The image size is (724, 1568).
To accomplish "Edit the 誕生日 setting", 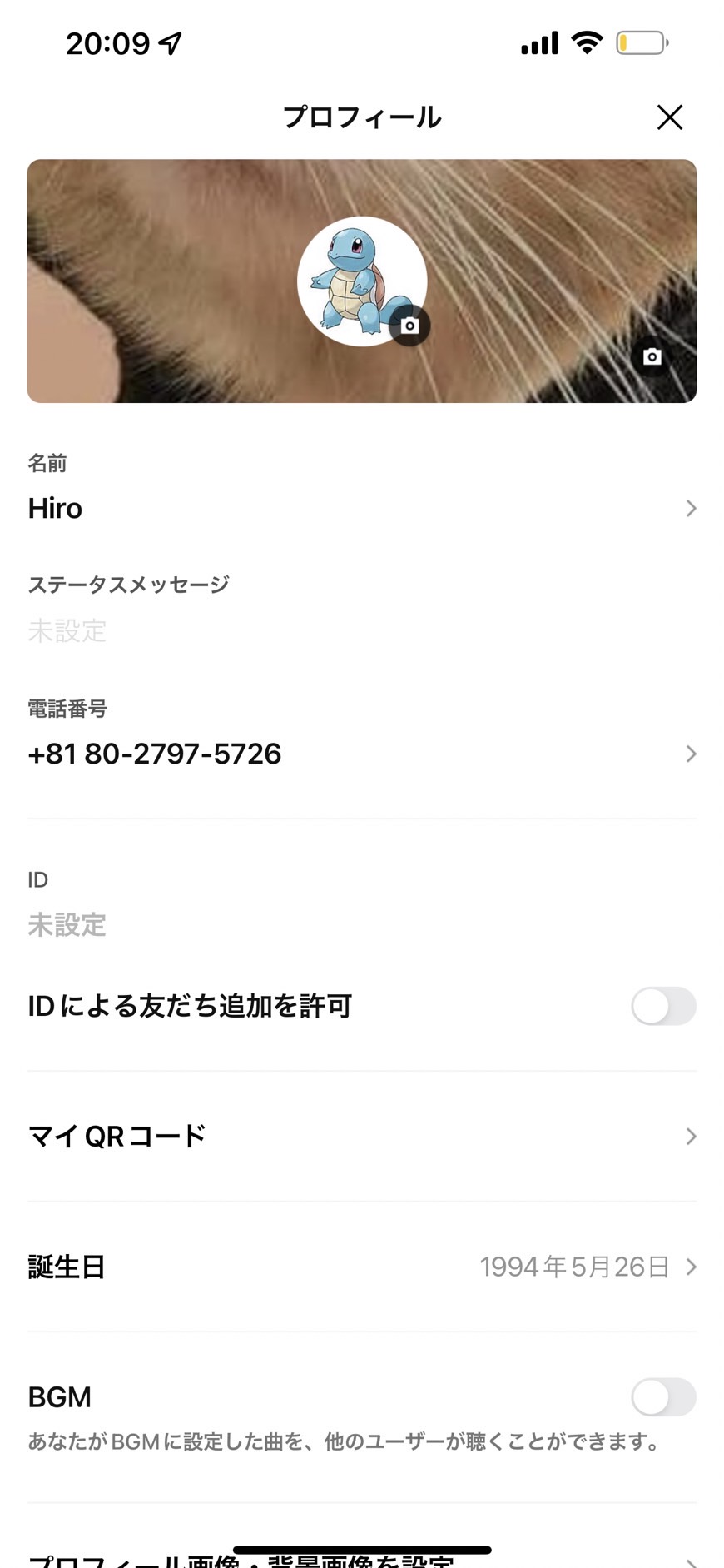I will tap(361, 1267).
